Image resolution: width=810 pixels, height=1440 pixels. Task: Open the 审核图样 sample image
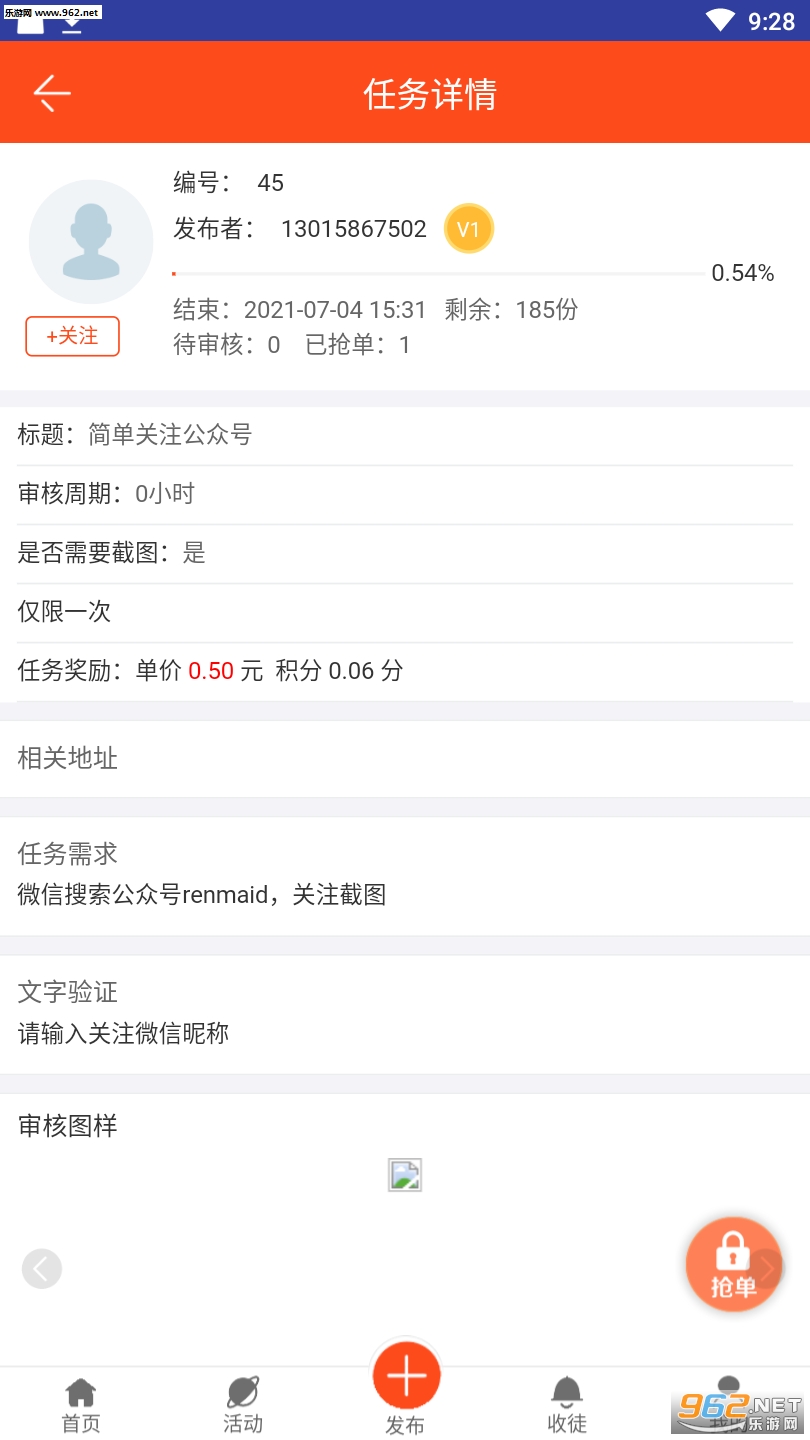(405, 1175)
